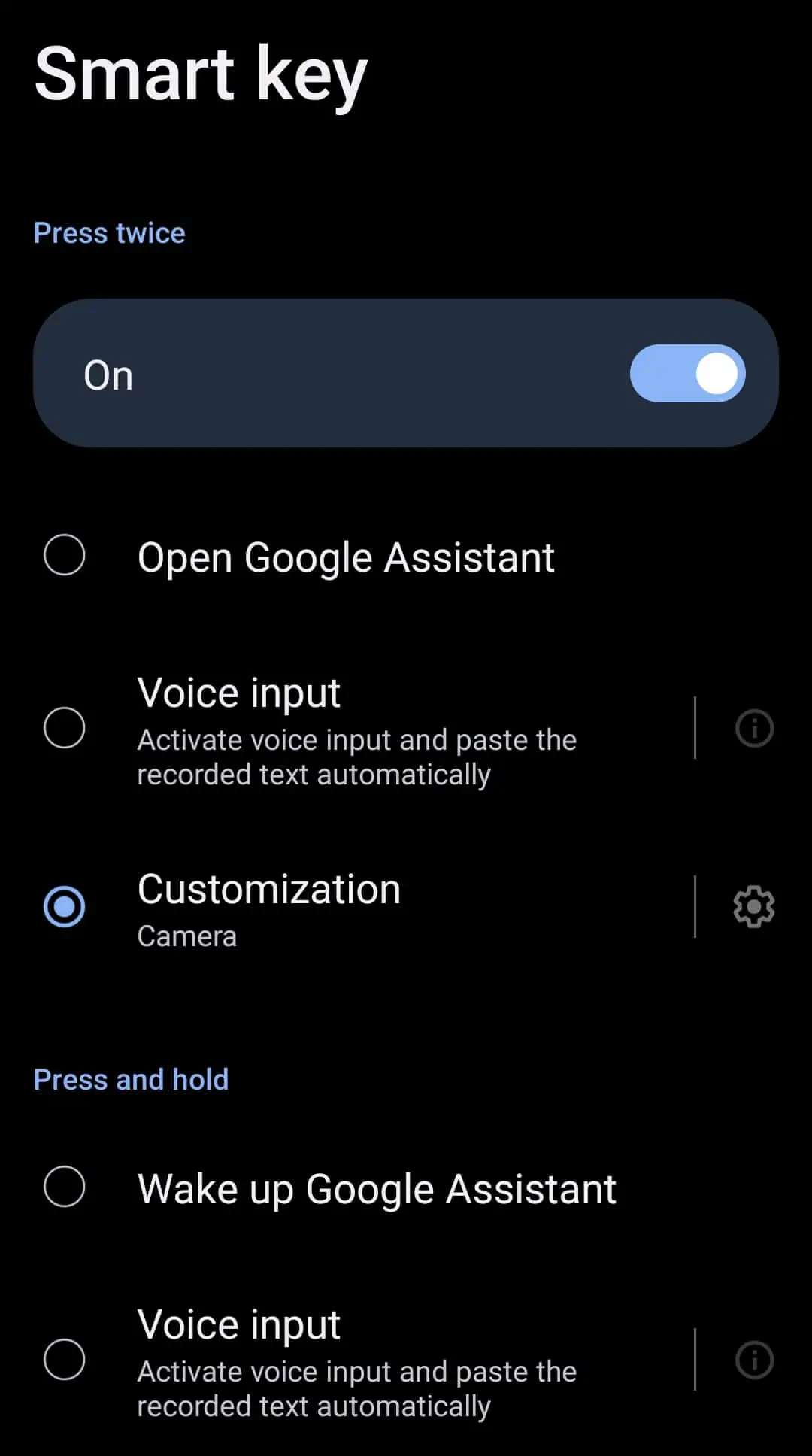The height and width of the screenshot is (1456, 812).
Task: Turn off the Press twice switch
Action: tap(687, 374)
